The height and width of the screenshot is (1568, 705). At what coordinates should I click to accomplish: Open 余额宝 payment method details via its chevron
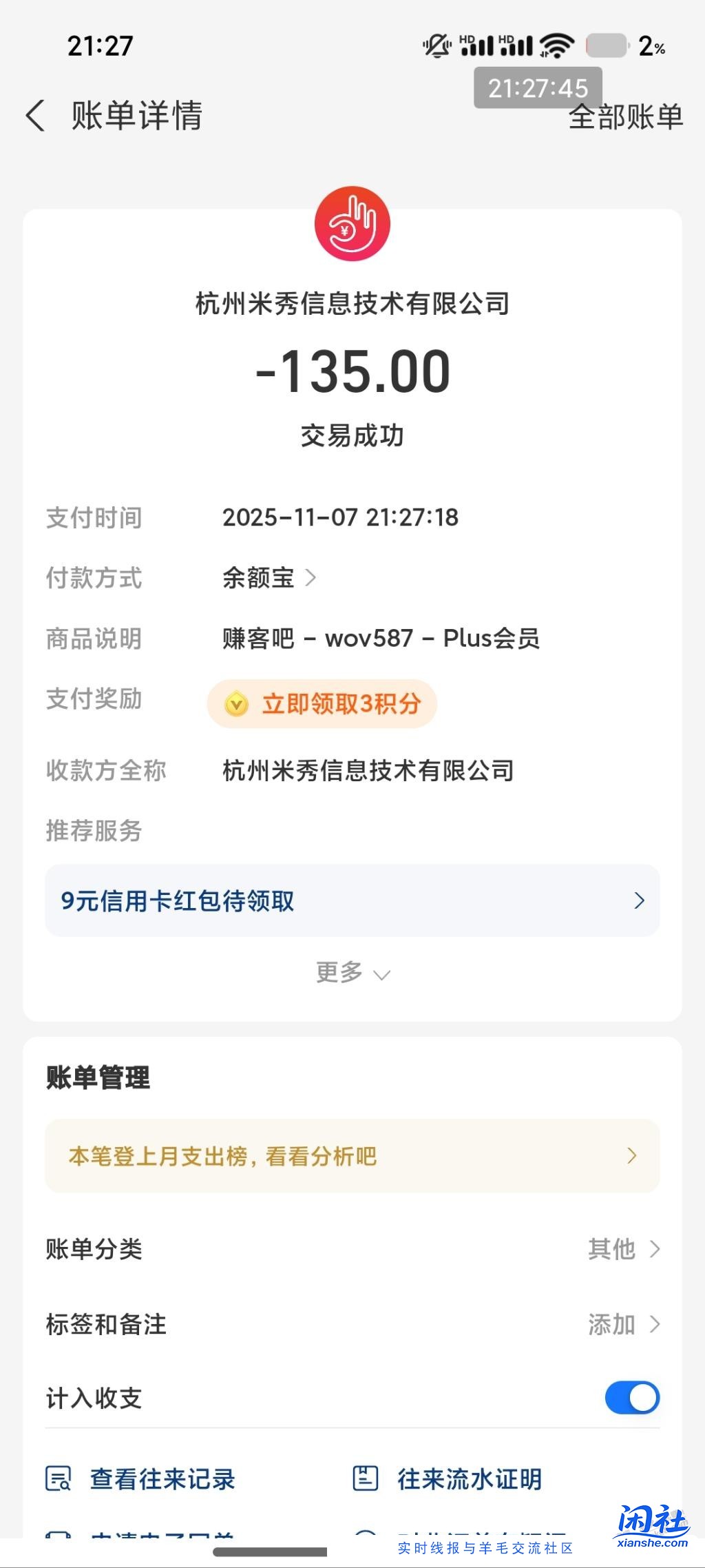(313, 579)
